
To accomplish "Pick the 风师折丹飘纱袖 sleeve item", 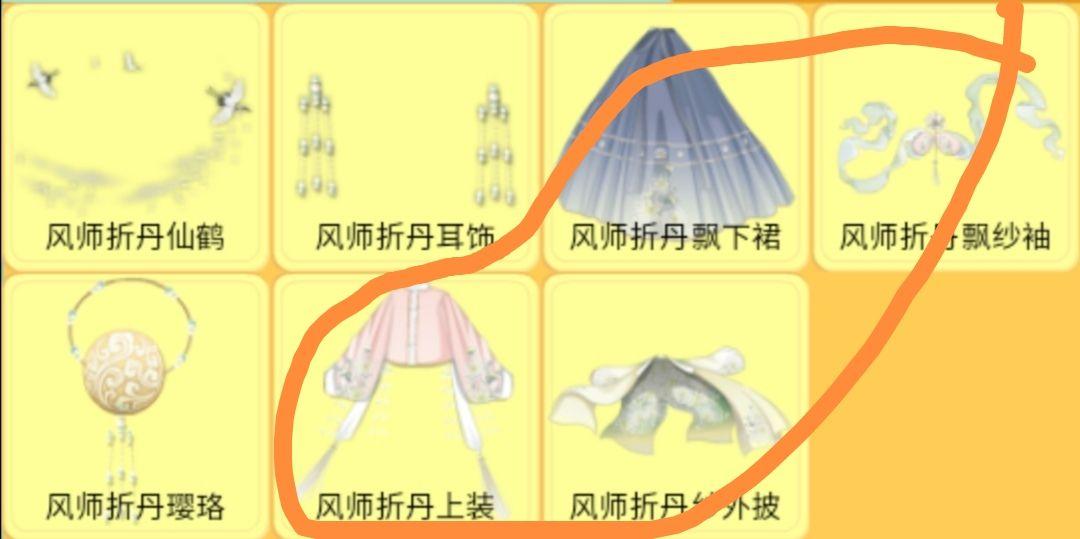I will click(x=944, y=136).
